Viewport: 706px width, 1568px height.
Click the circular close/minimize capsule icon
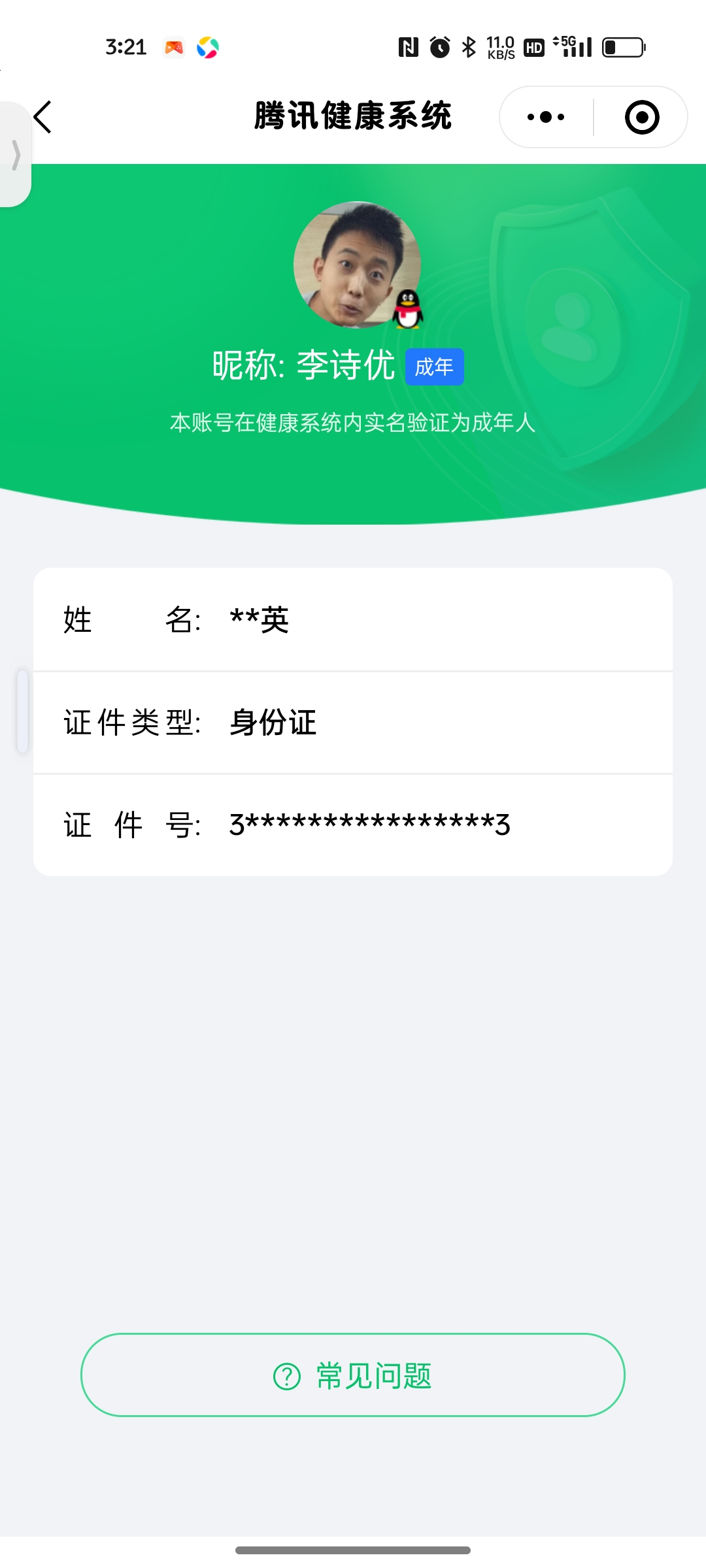tap(641, 116)
